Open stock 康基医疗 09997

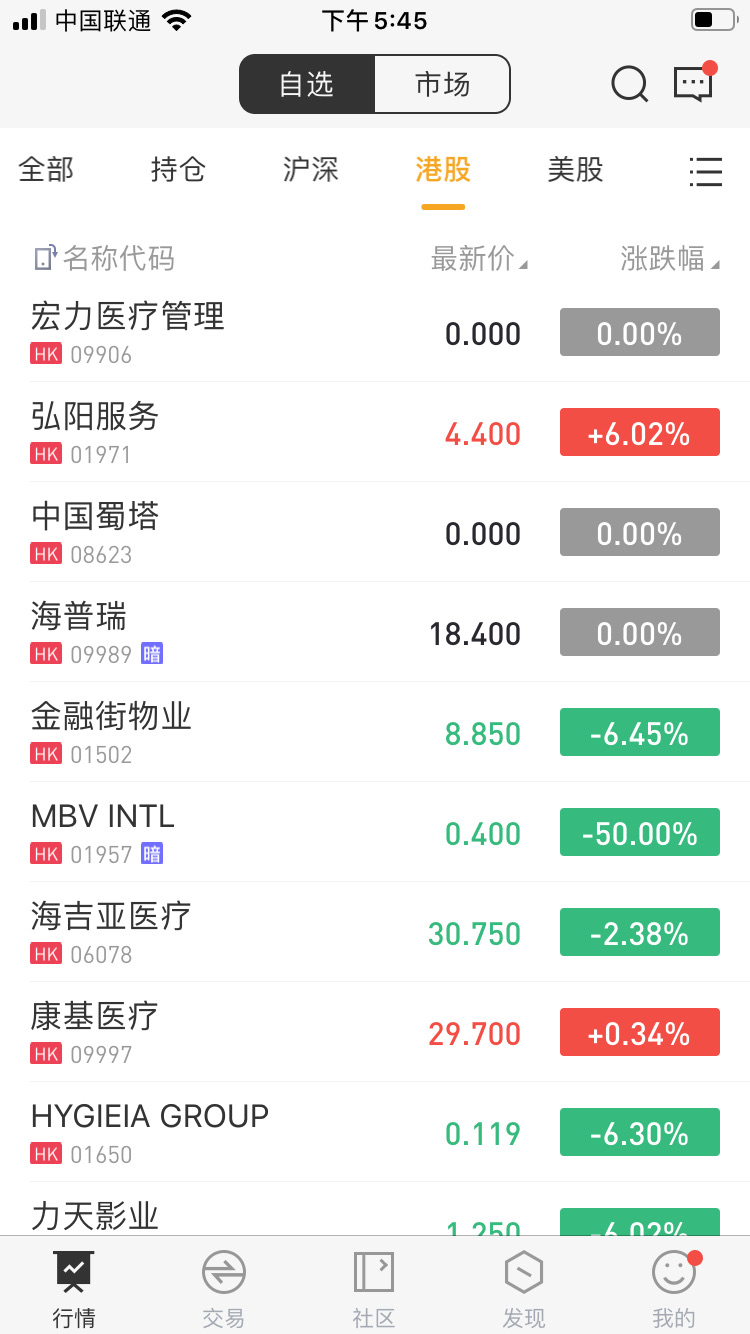[x=375, y=1032]
